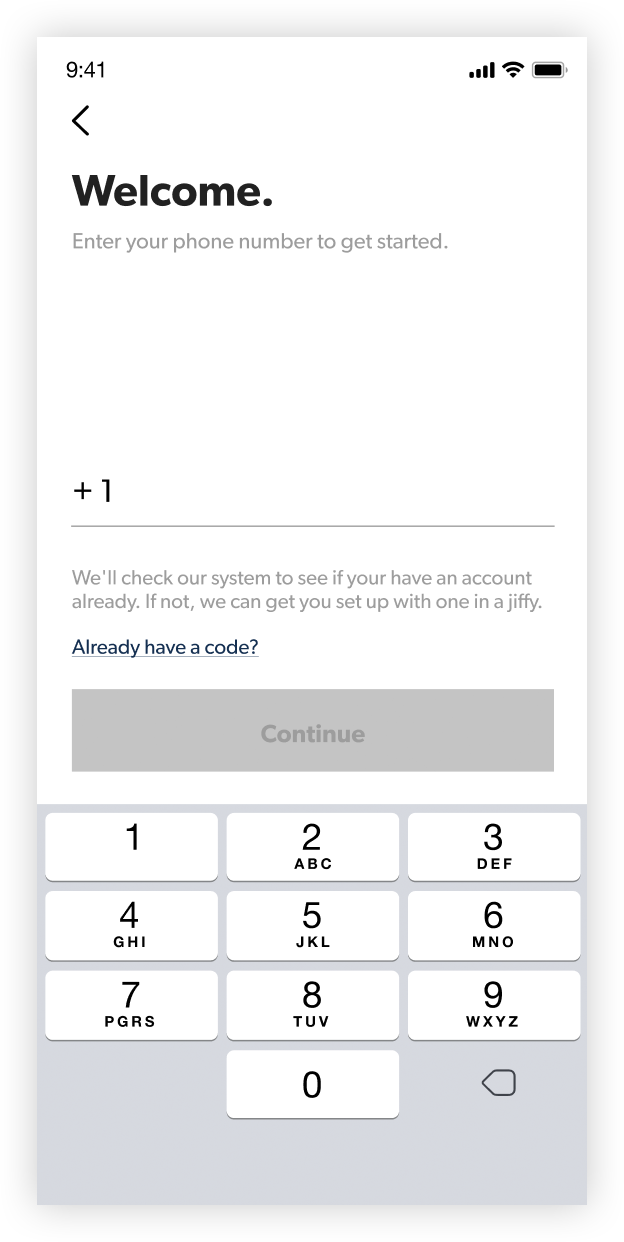Hit the 3 DEF key

[493, 846]
